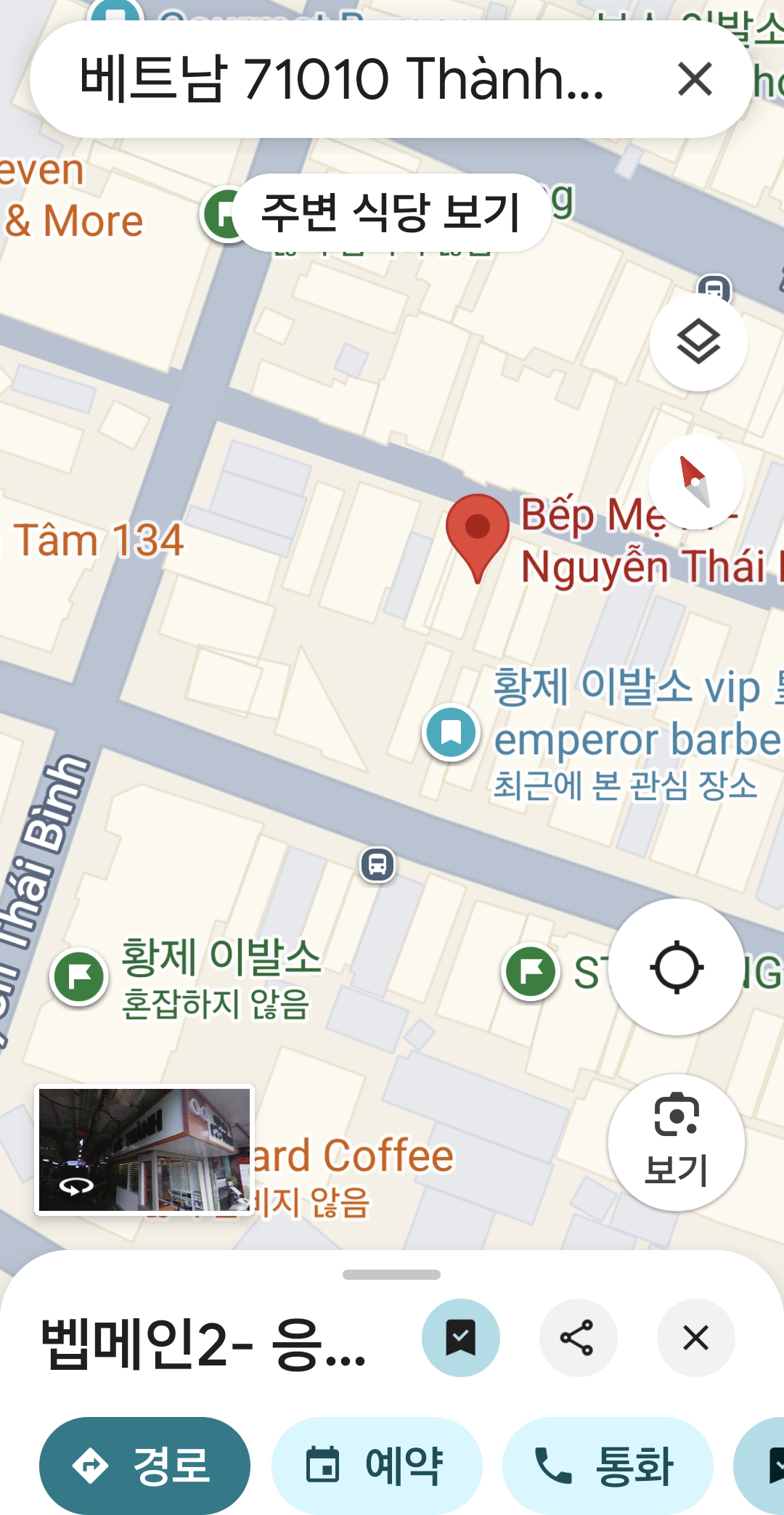Close the 벱메인2 place card
The height and width of the screenshot is (1515, 784).
pyautogui.click(x=695, y=1337)
